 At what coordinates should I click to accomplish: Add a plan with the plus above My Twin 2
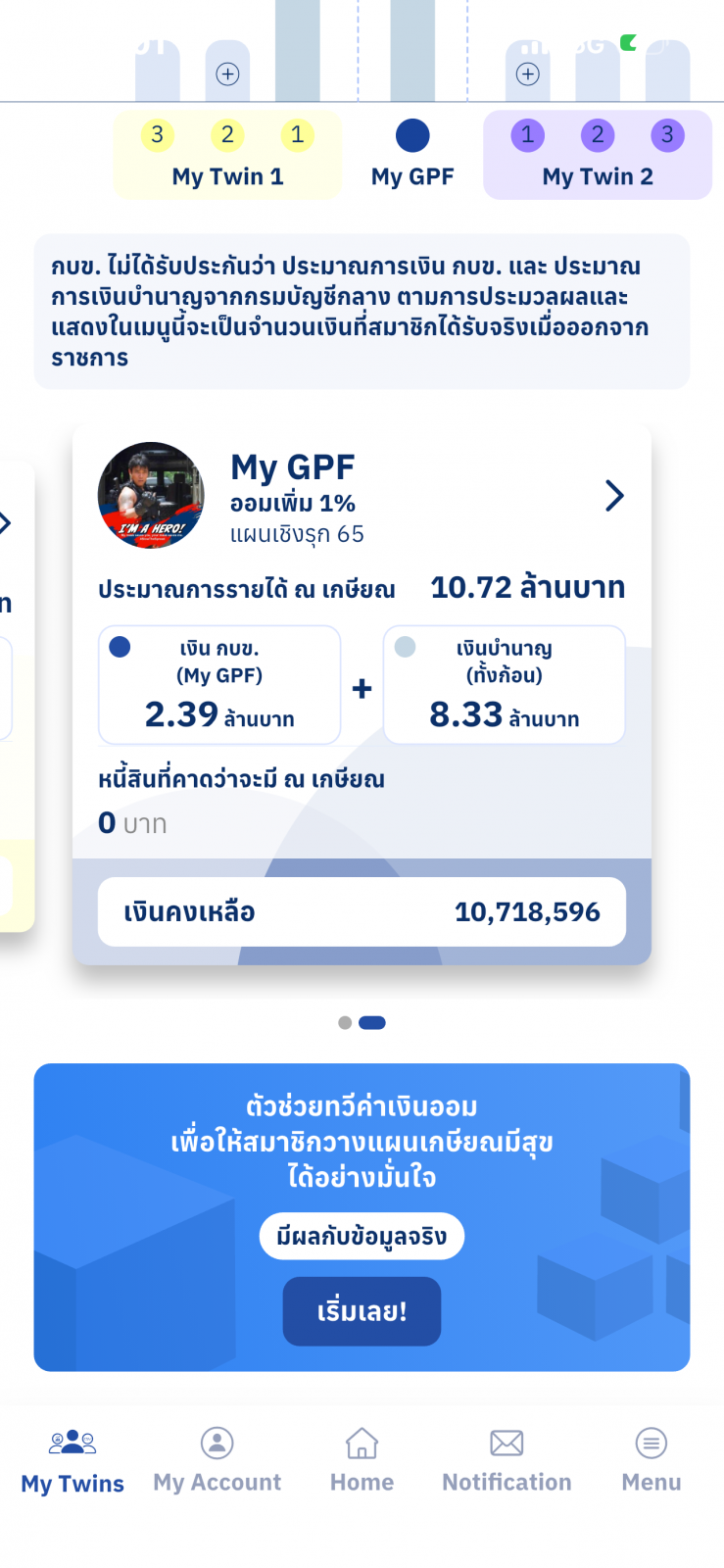[x=527, y=73]
